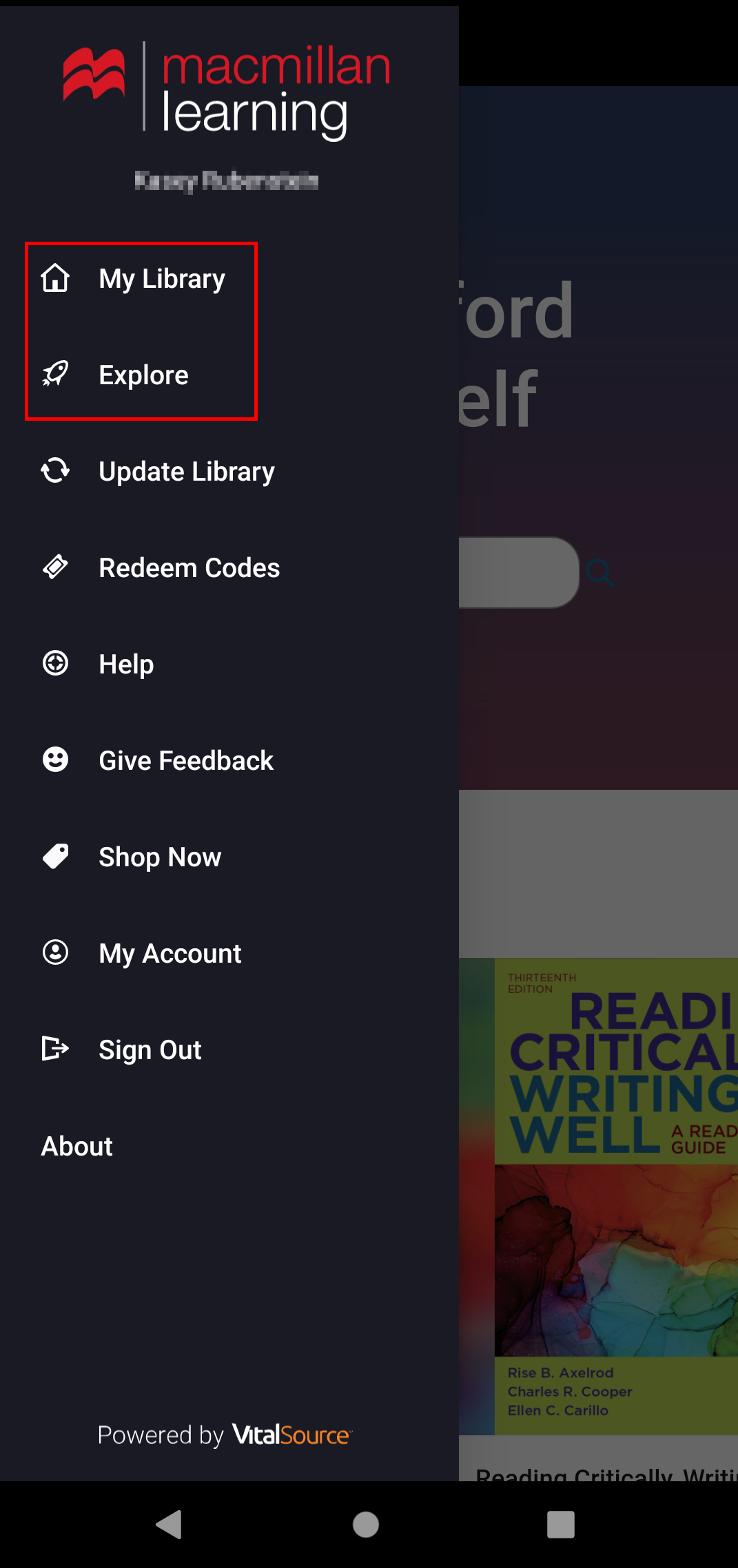
Task: Open Redeem Codes
Action: point(189,568)
